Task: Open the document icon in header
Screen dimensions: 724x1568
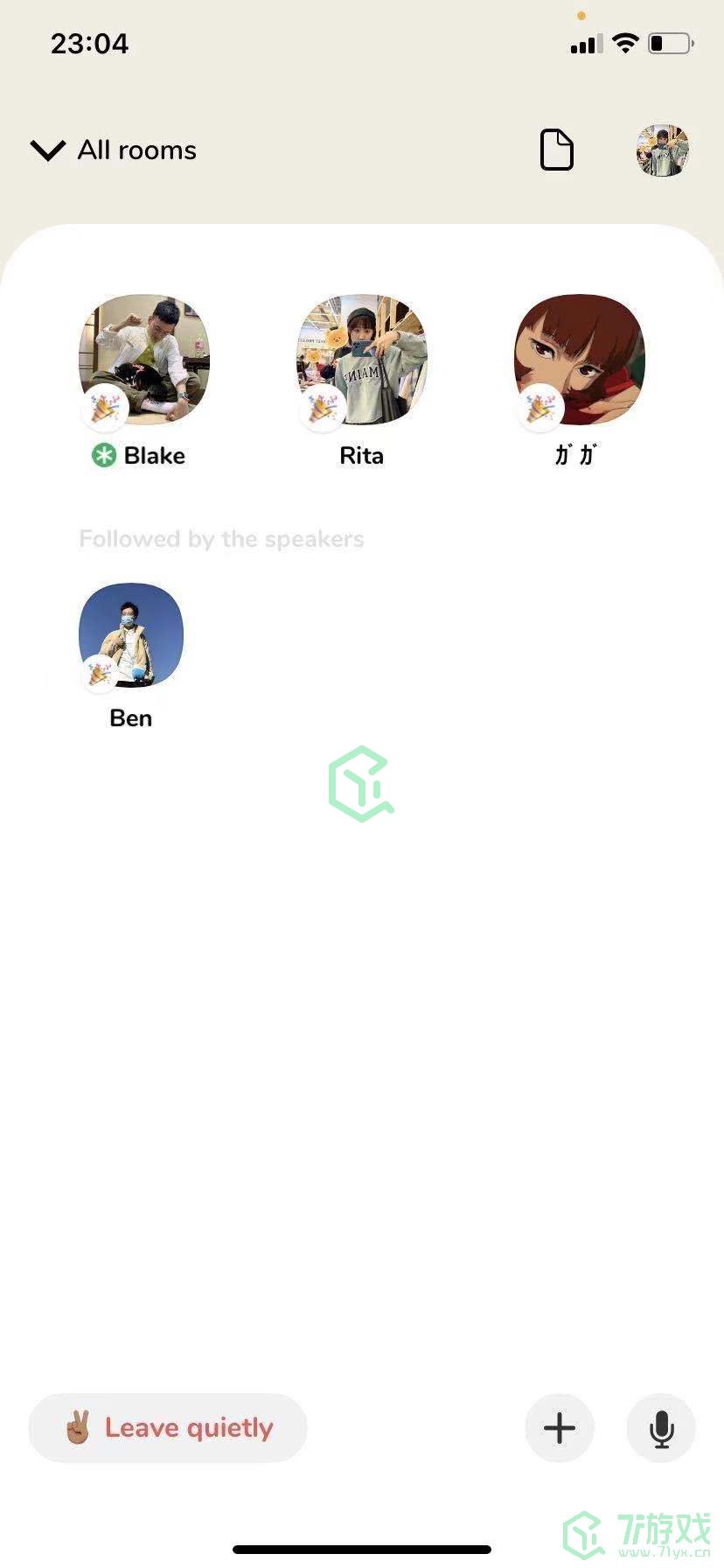Action: [x=557, y=150]
